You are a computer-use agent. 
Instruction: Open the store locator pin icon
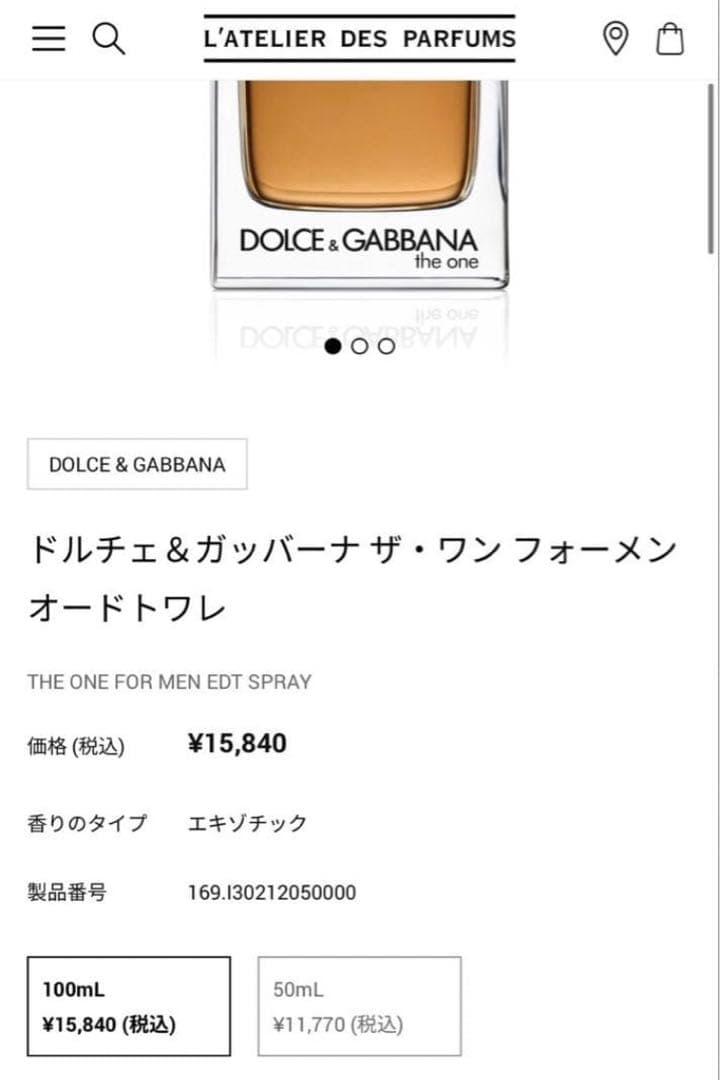tap(614, 40)
